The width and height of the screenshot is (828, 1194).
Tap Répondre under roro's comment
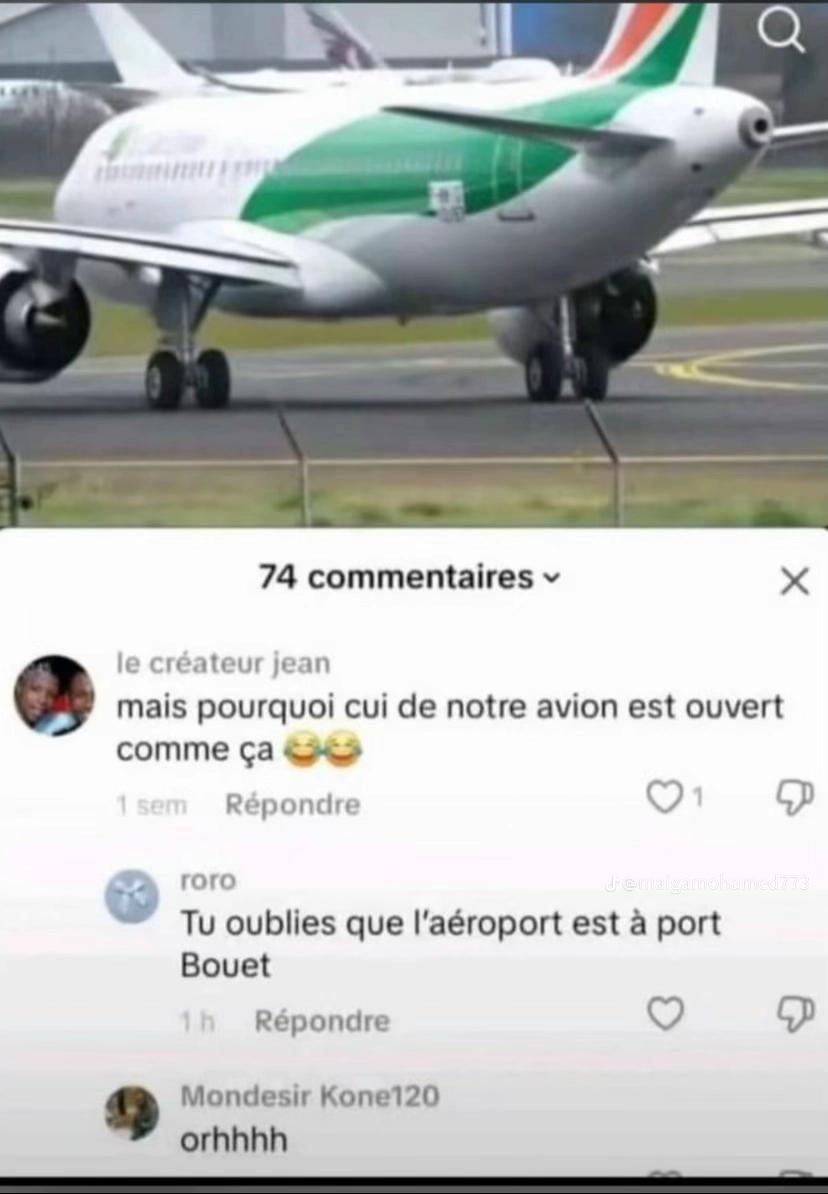(x=321, y=1021)
